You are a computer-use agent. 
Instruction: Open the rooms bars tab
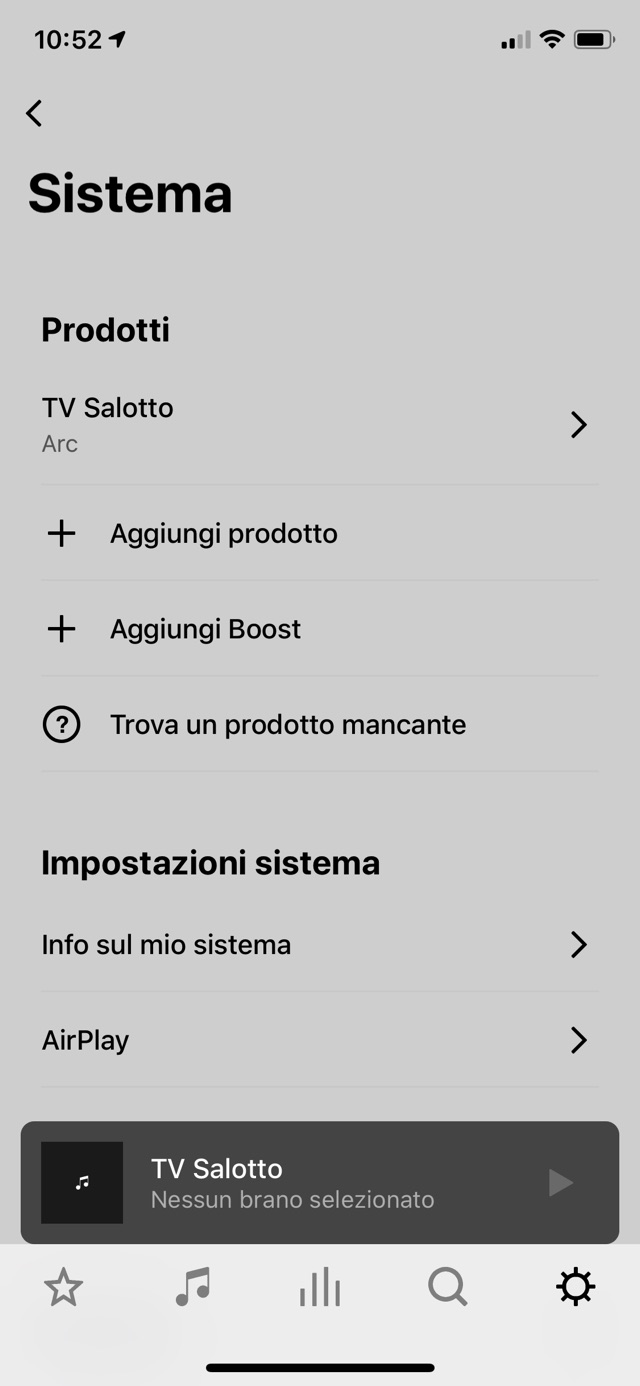320,1288
